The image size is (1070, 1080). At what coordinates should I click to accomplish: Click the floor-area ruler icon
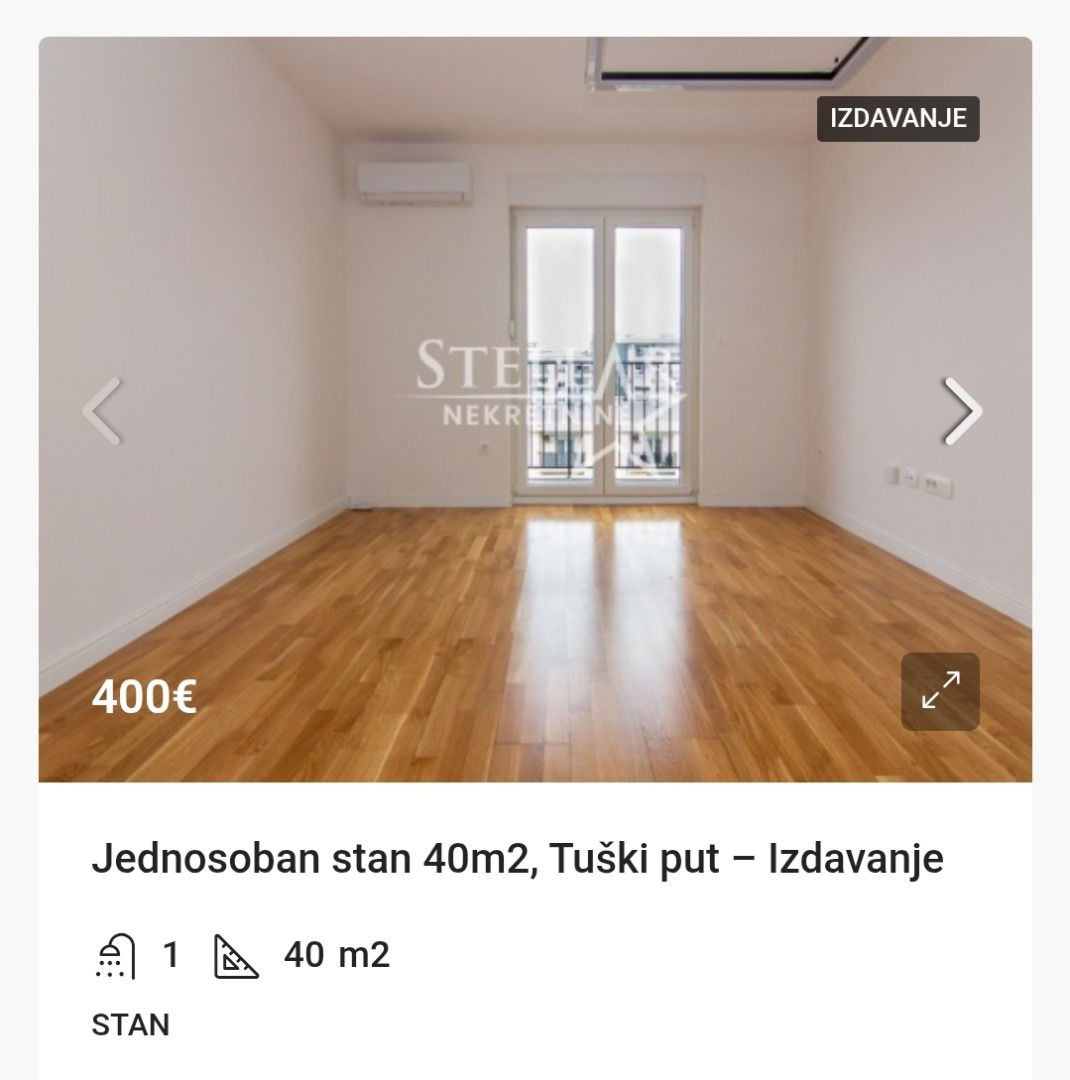pos(237,956)
